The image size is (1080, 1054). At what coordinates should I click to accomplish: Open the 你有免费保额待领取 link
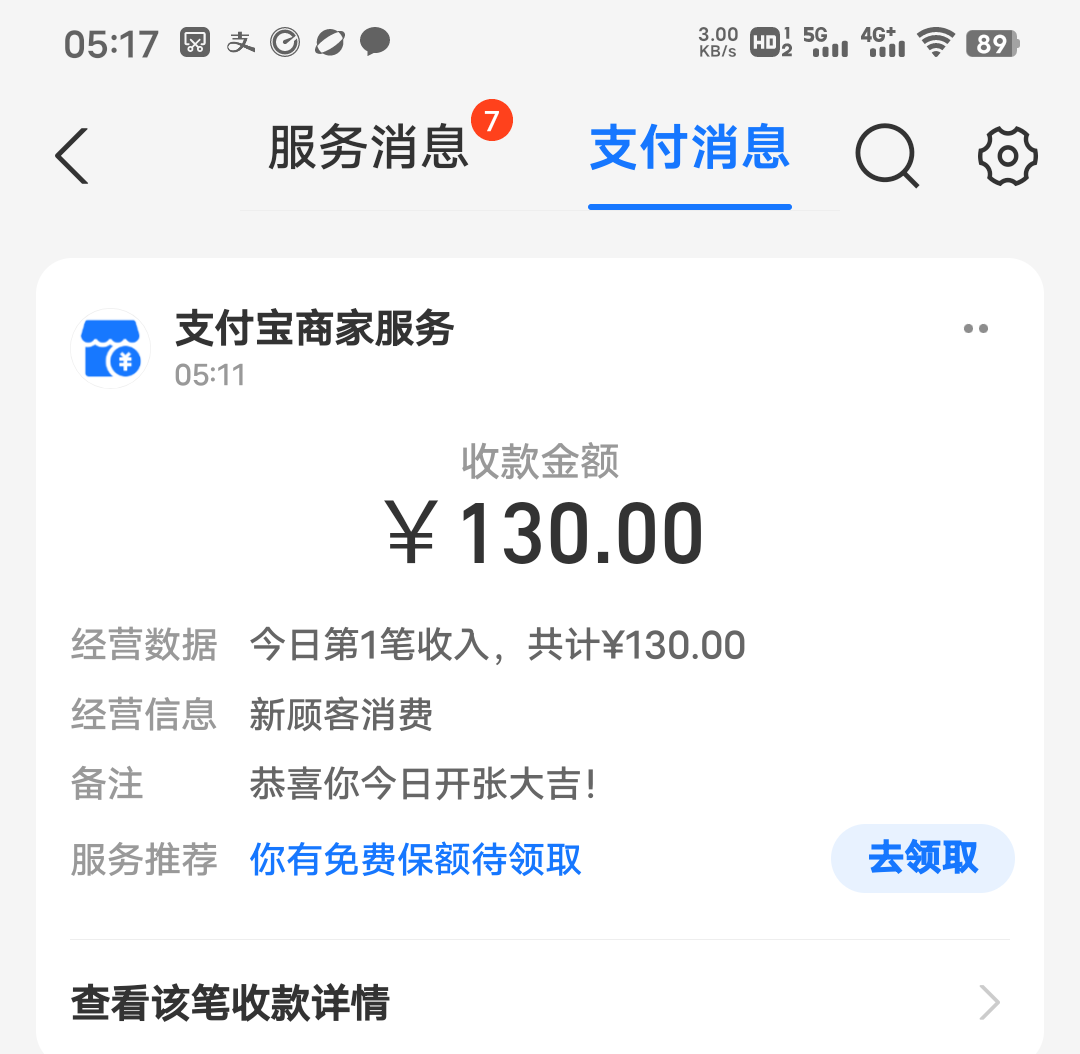415,859
